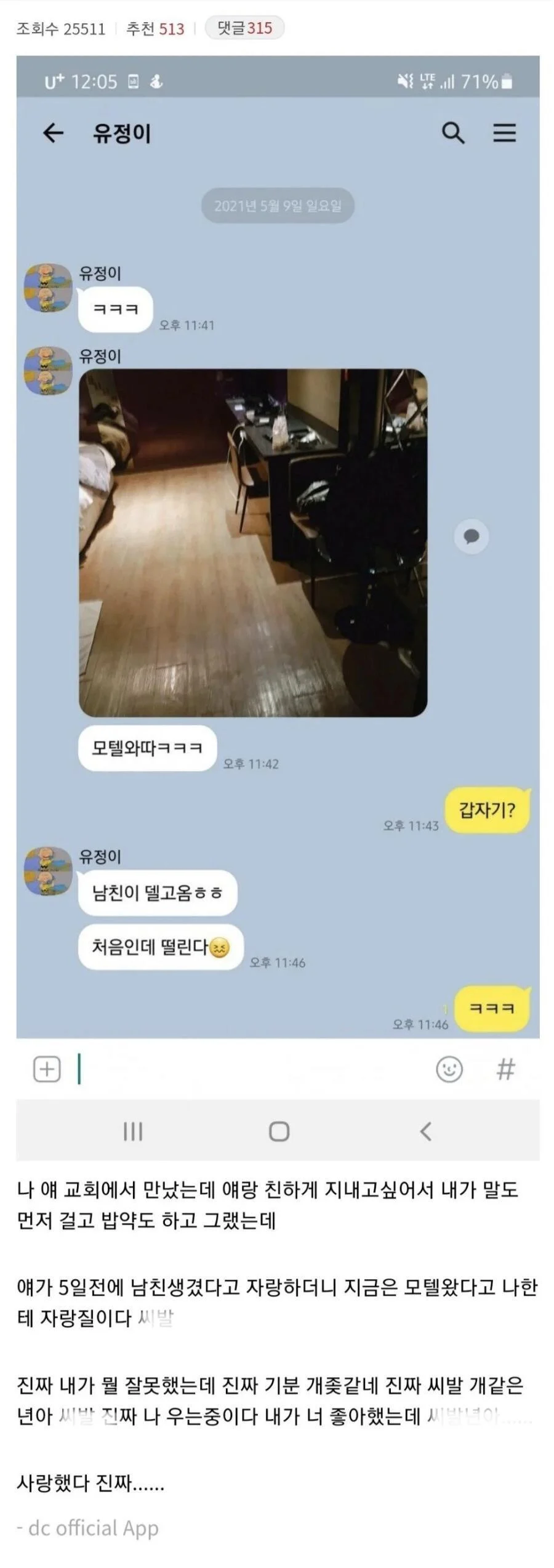Tap the back arrow next to 유정이
Viewport: 554px width, 1568px height.
(x=53, y=132)
